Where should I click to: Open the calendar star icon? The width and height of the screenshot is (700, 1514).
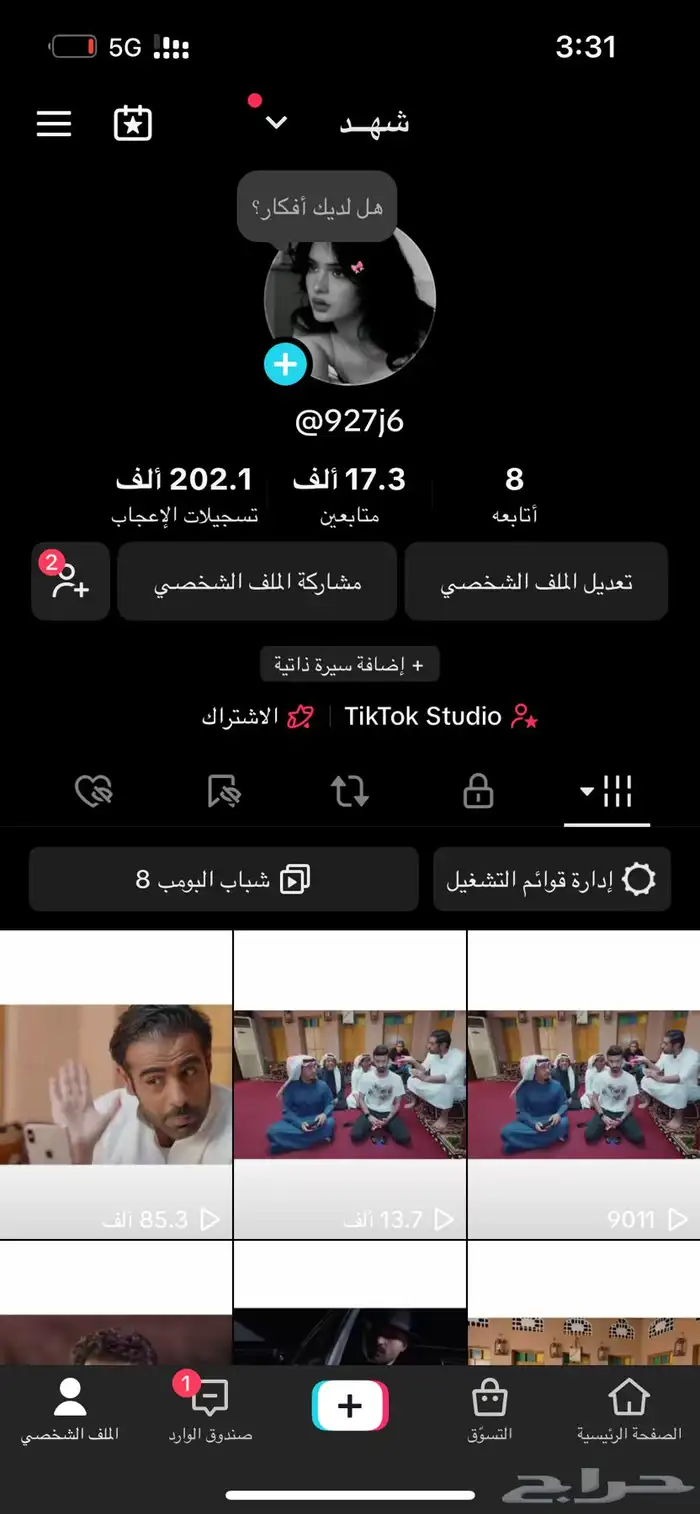click(x=133, y=124)
